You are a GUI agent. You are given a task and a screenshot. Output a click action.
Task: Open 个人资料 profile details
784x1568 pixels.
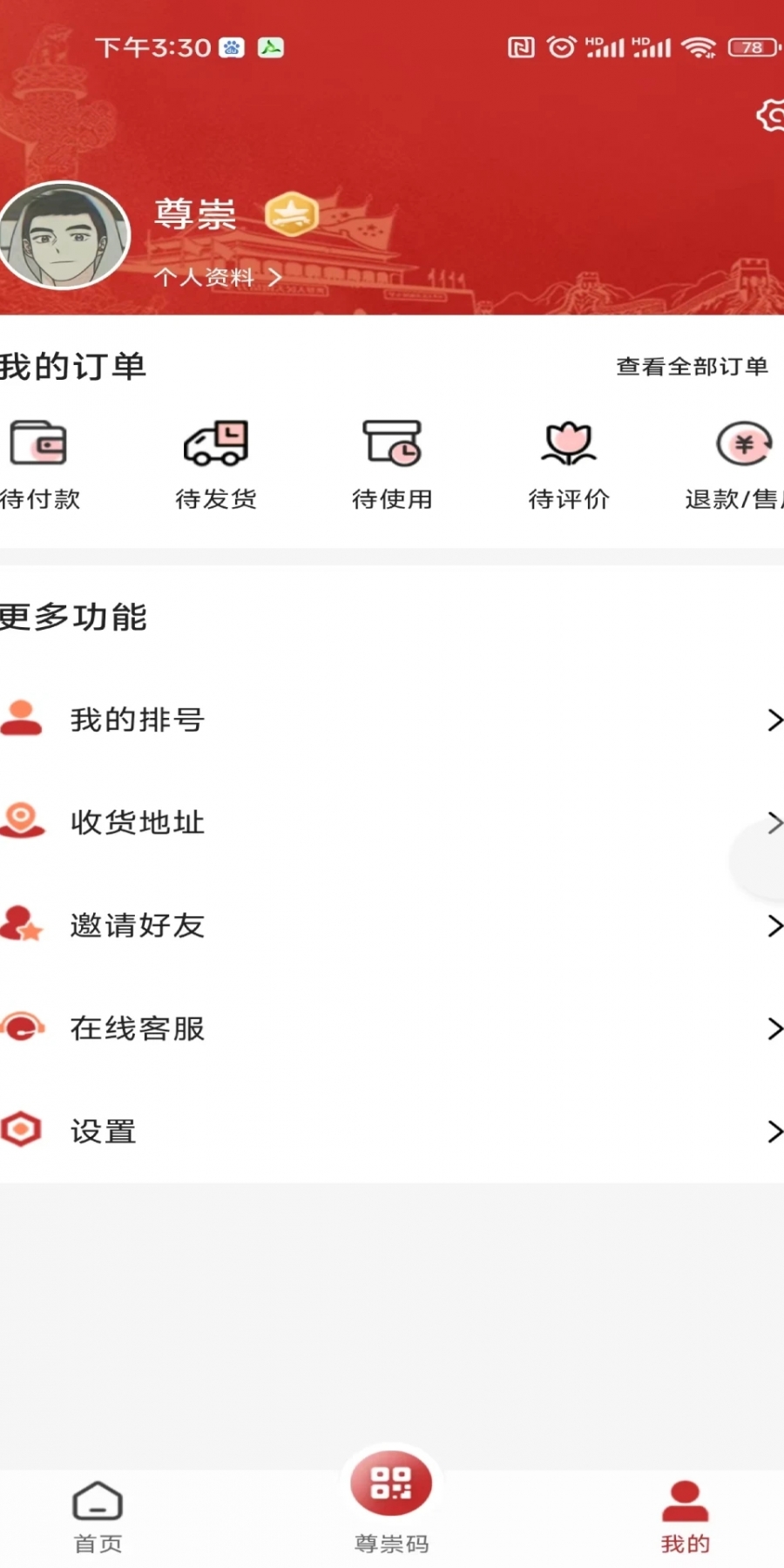[x=217, y=277]
